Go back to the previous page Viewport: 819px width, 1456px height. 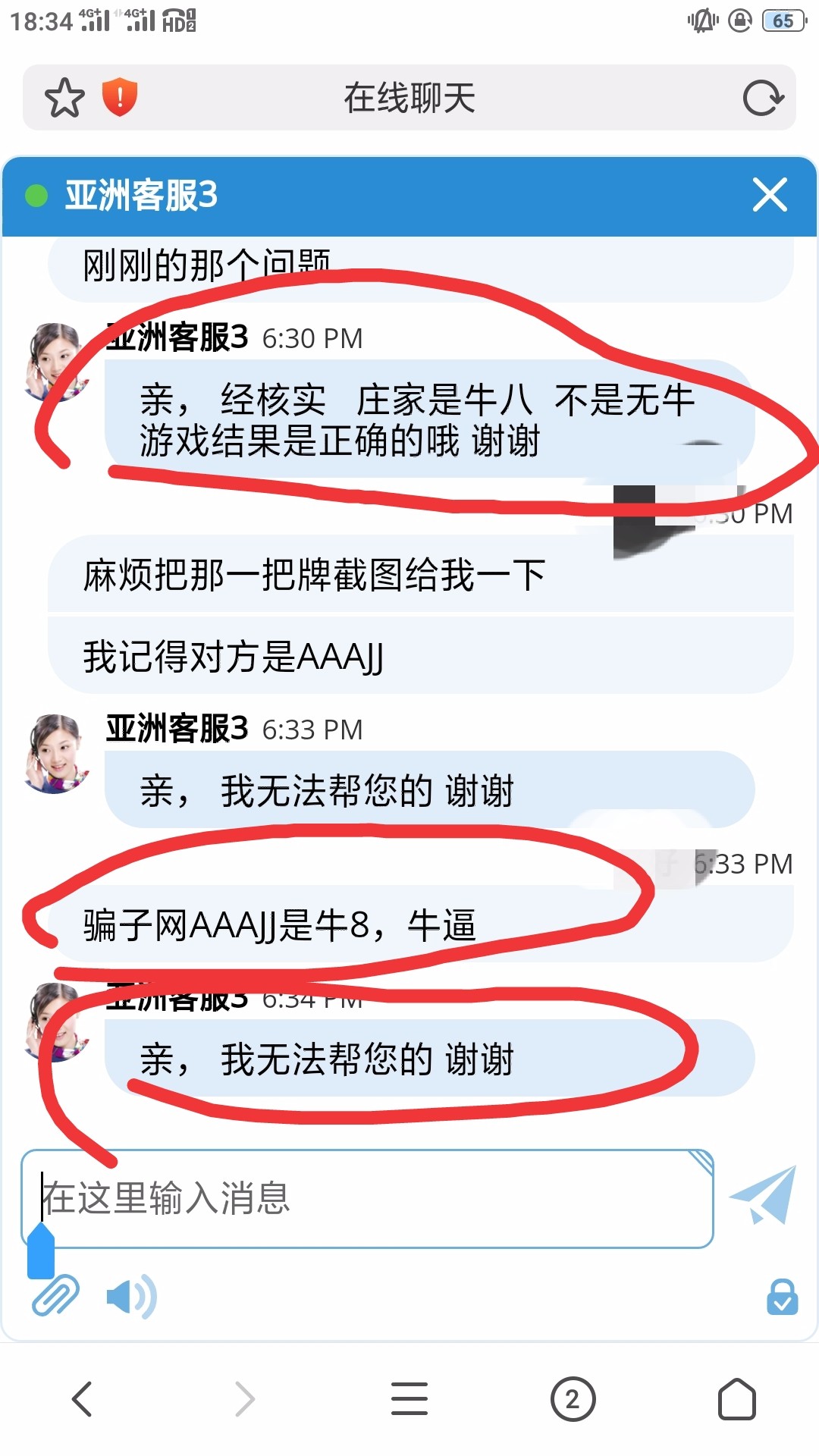point(82,1399)
